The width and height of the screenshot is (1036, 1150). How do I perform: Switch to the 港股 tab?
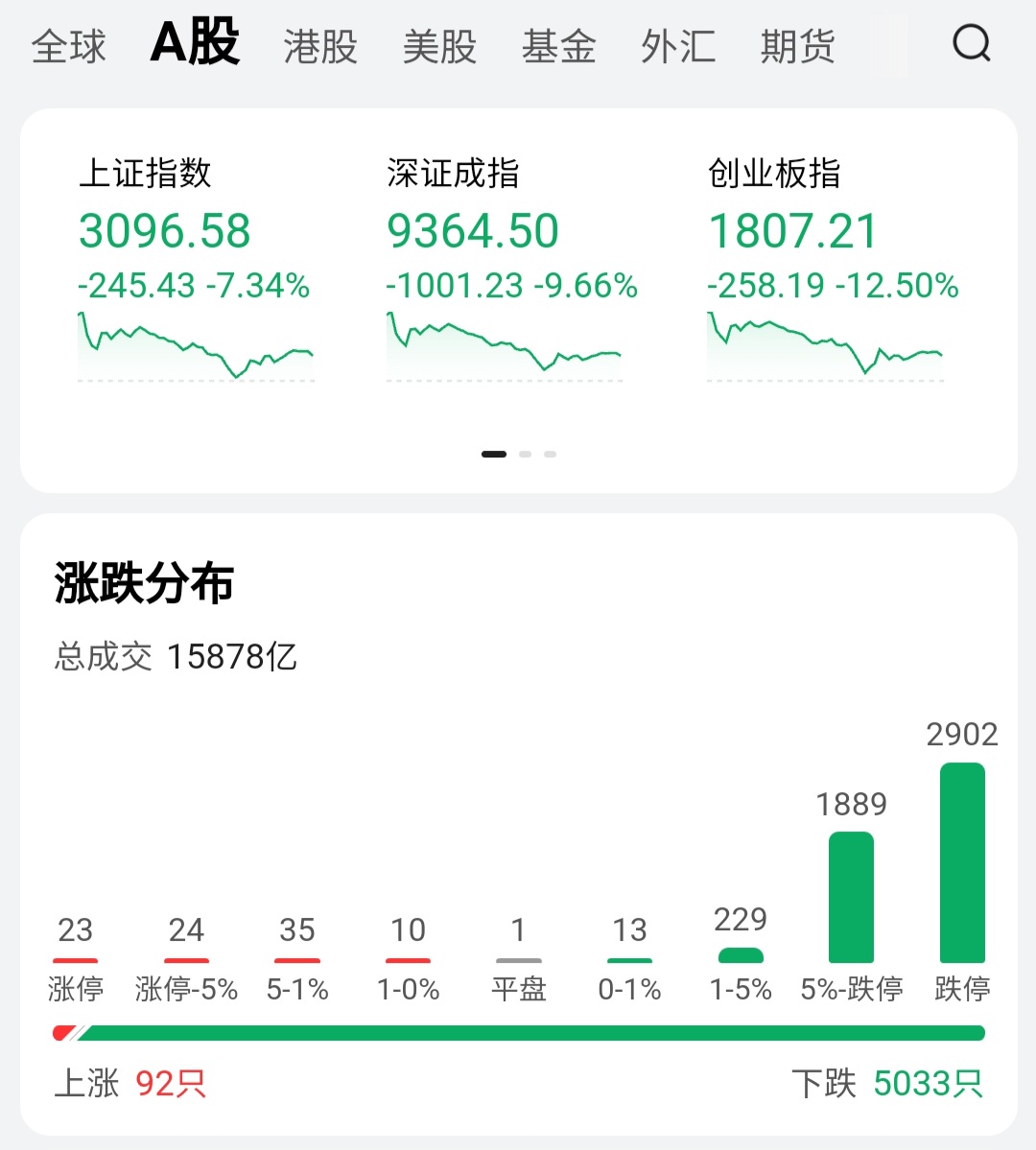coord(320,46)
